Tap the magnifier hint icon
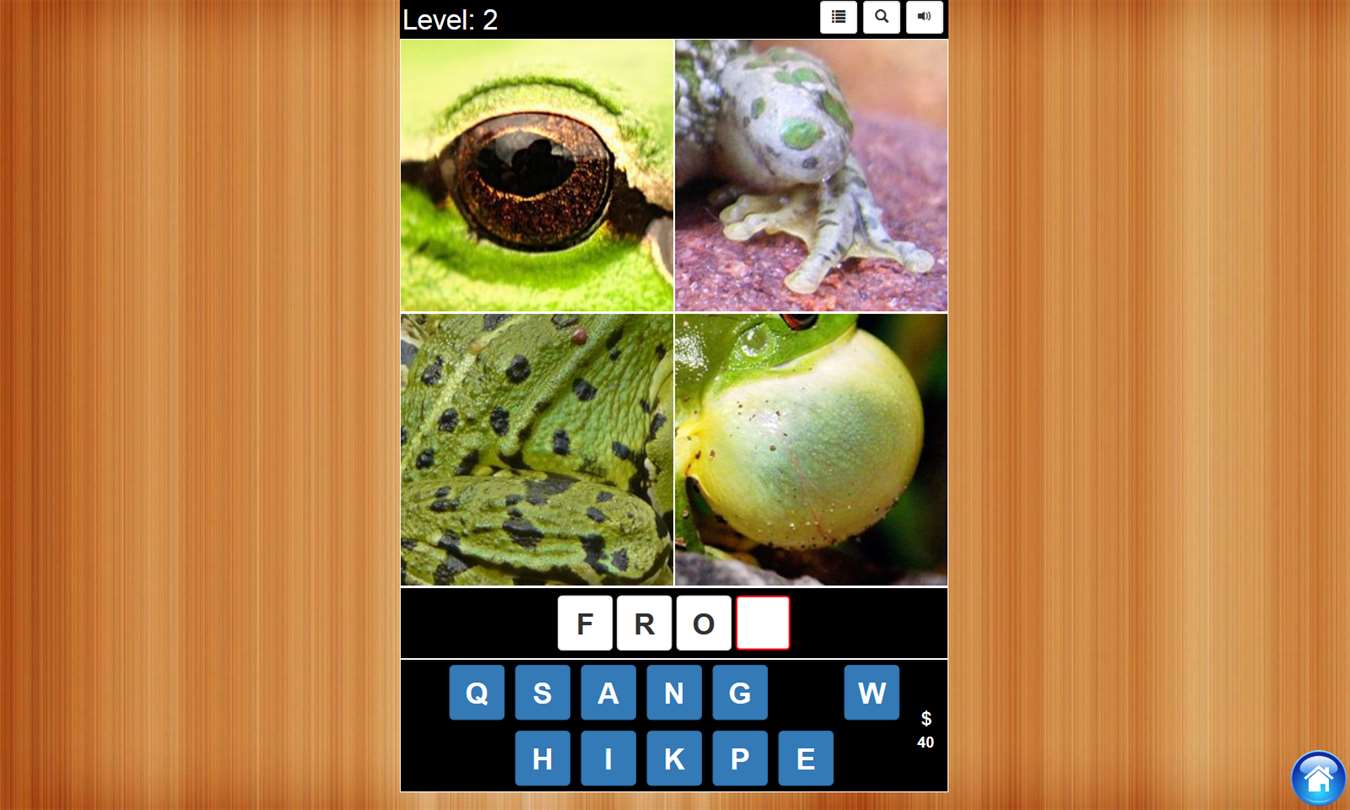Viewport: 1350px width, 810px height. [881, 17]
